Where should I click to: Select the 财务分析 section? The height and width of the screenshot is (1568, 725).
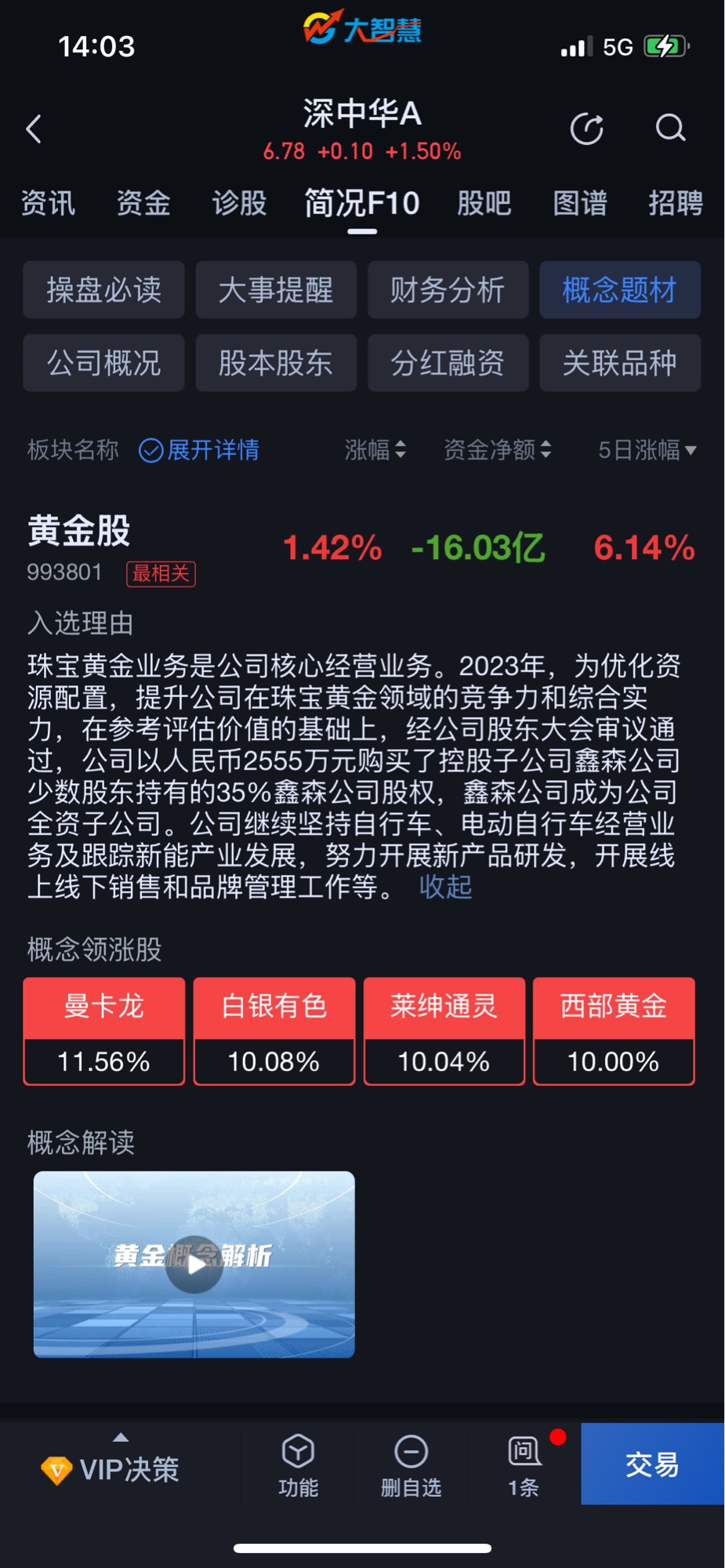448,290
